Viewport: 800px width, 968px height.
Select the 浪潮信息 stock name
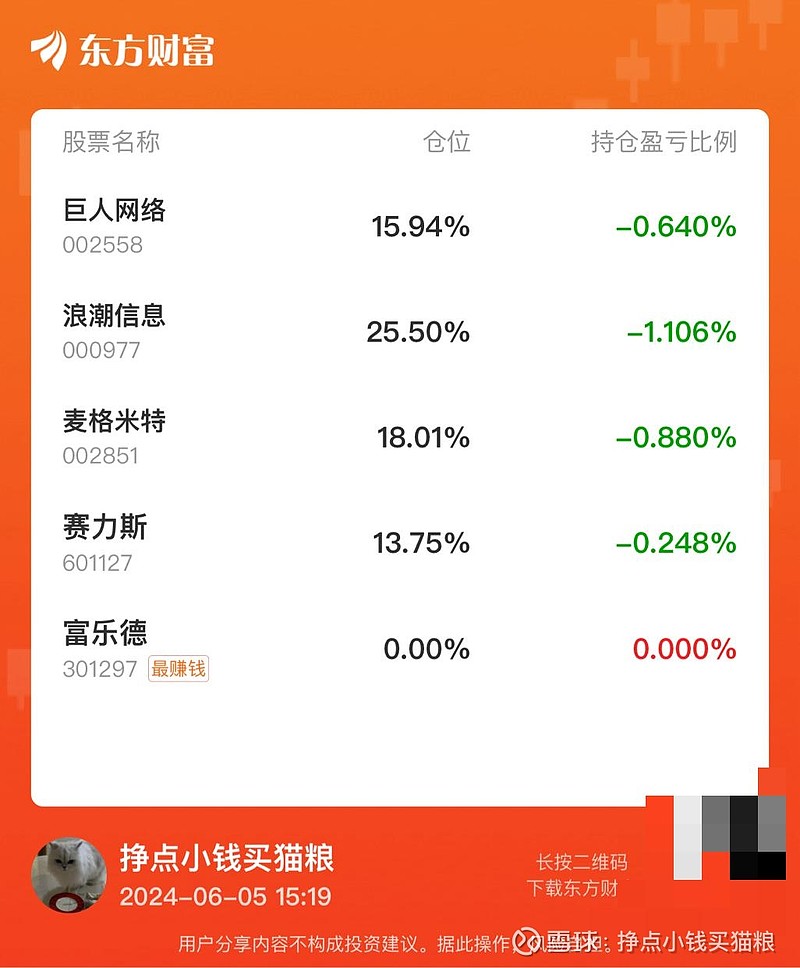click(x=115, y=317)
